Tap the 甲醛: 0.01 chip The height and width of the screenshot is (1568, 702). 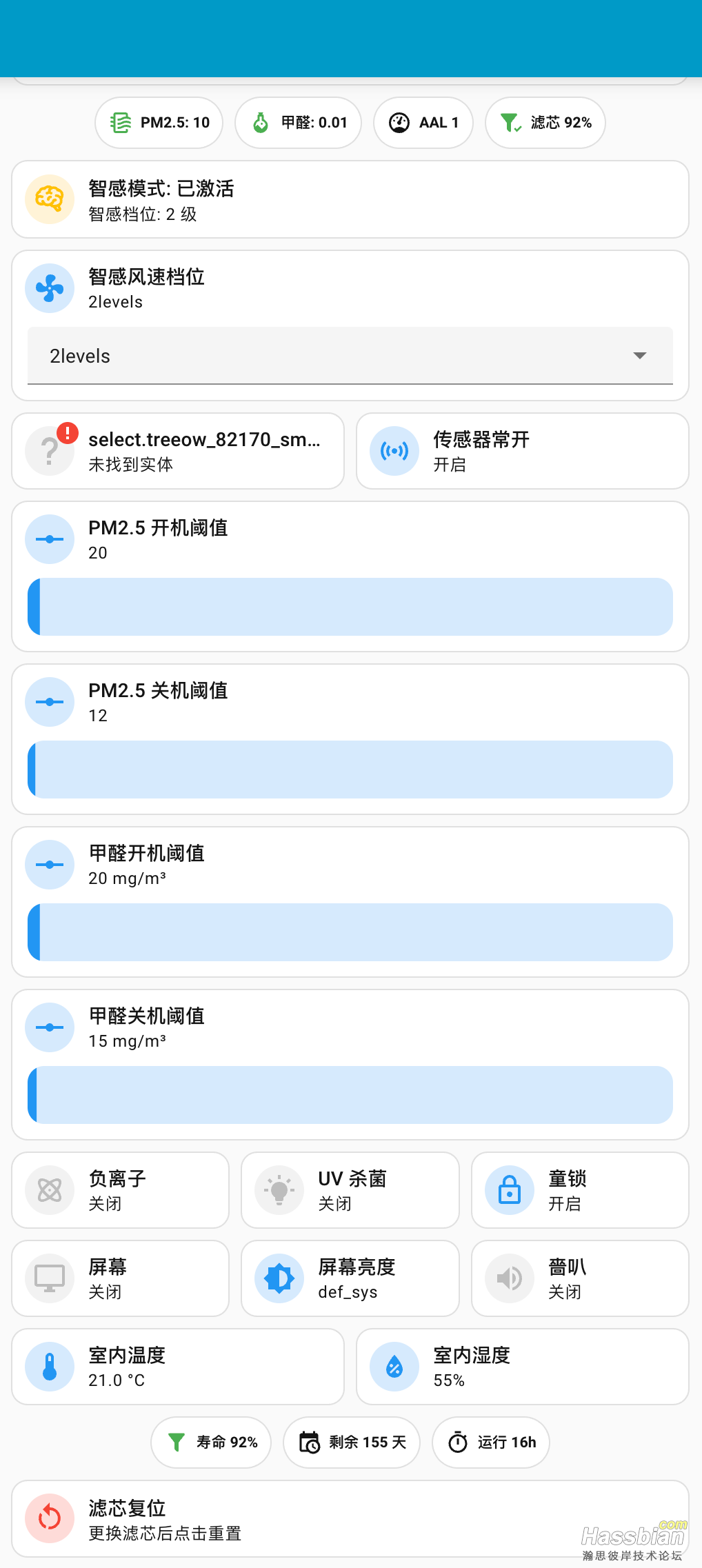point(298,123)
